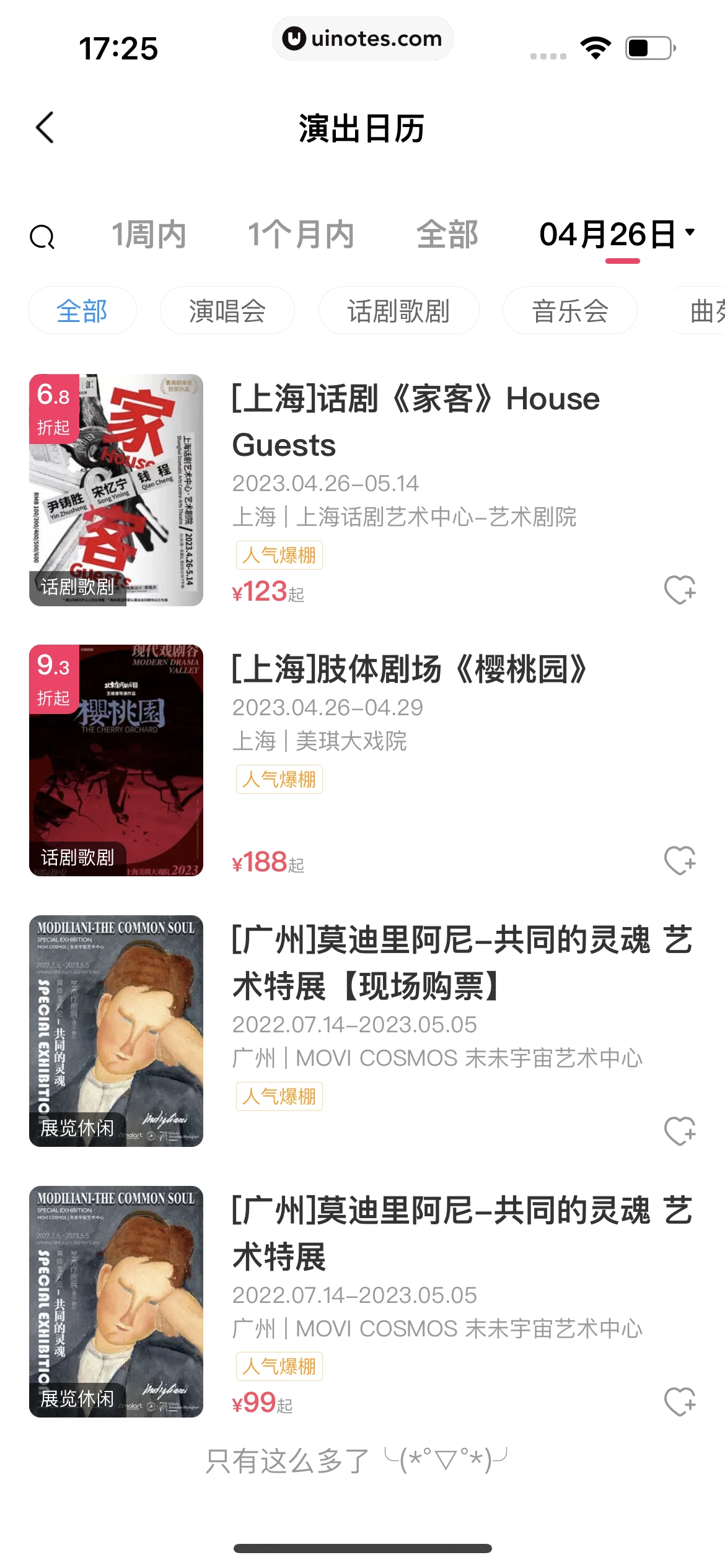The height and width of the screenshot is (1568, 725).
Task: Open 莫迪里阿尼 艺术特展【现场购票】 listing
Action: tap(462, 963)
